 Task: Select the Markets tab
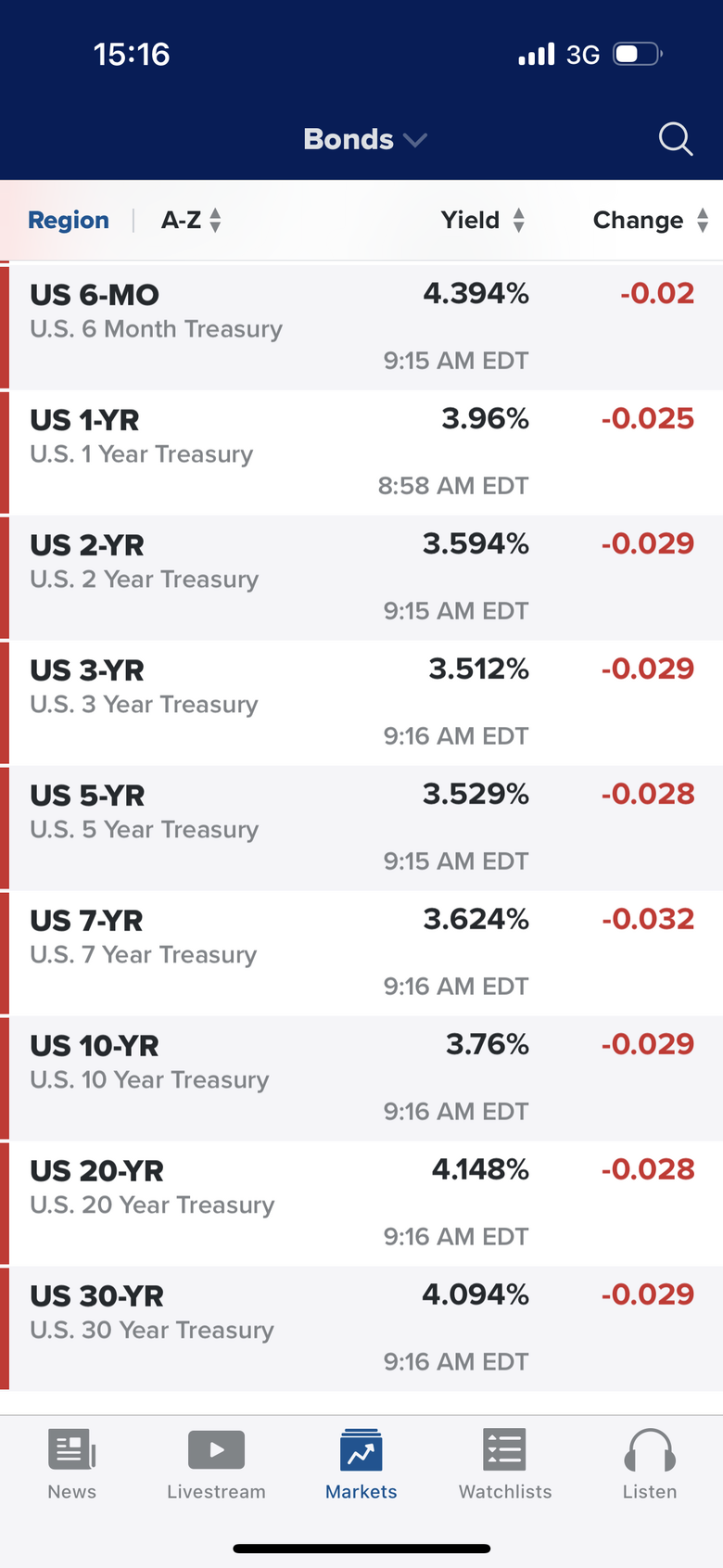coord(361,1464)
